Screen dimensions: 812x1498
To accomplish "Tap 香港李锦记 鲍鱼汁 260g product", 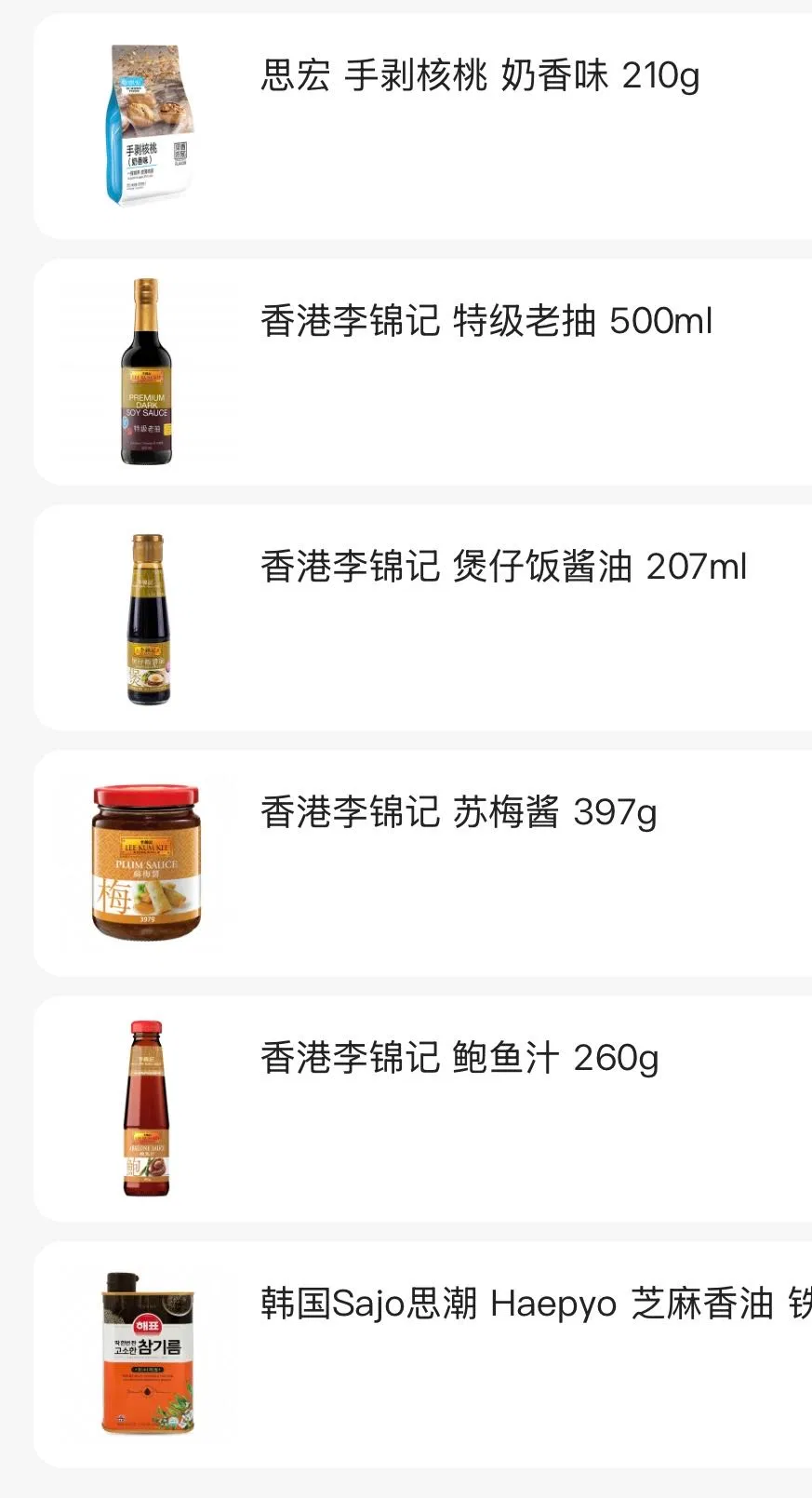I will point(459,1059).
